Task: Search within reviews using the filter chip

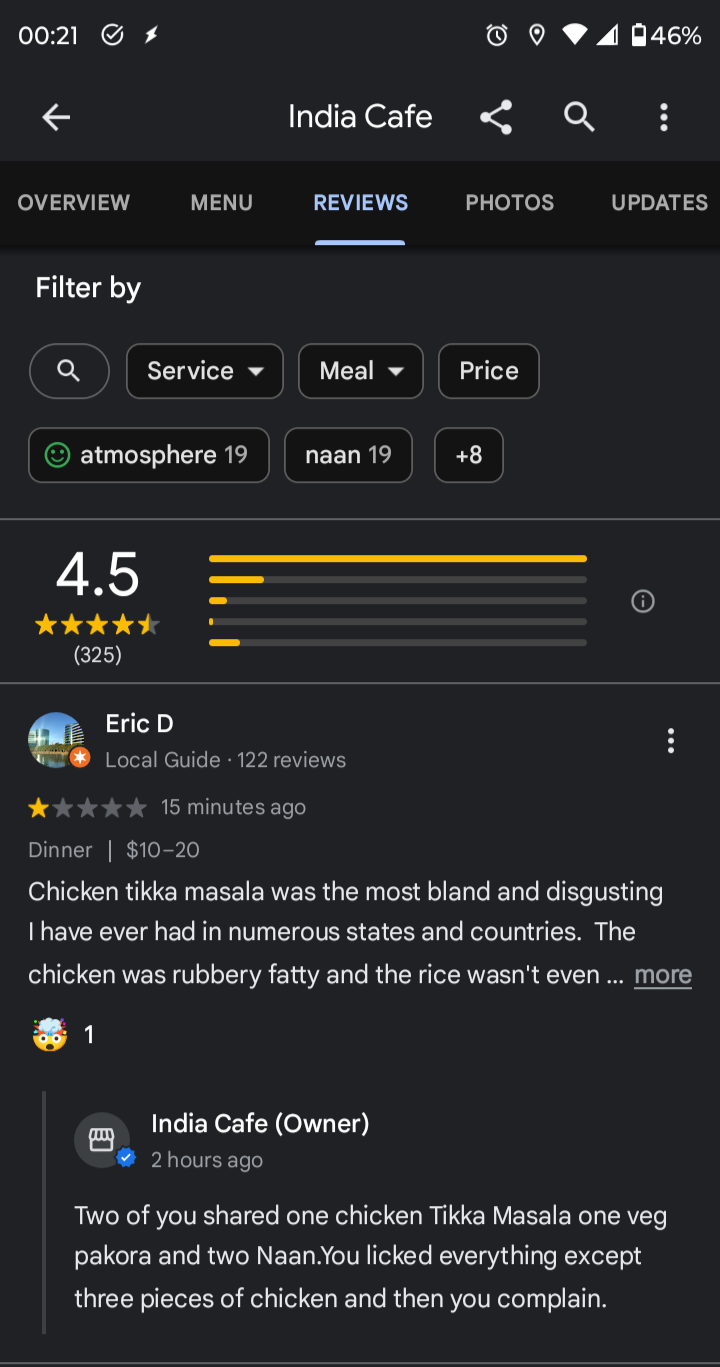Action: tap(69, 371)
